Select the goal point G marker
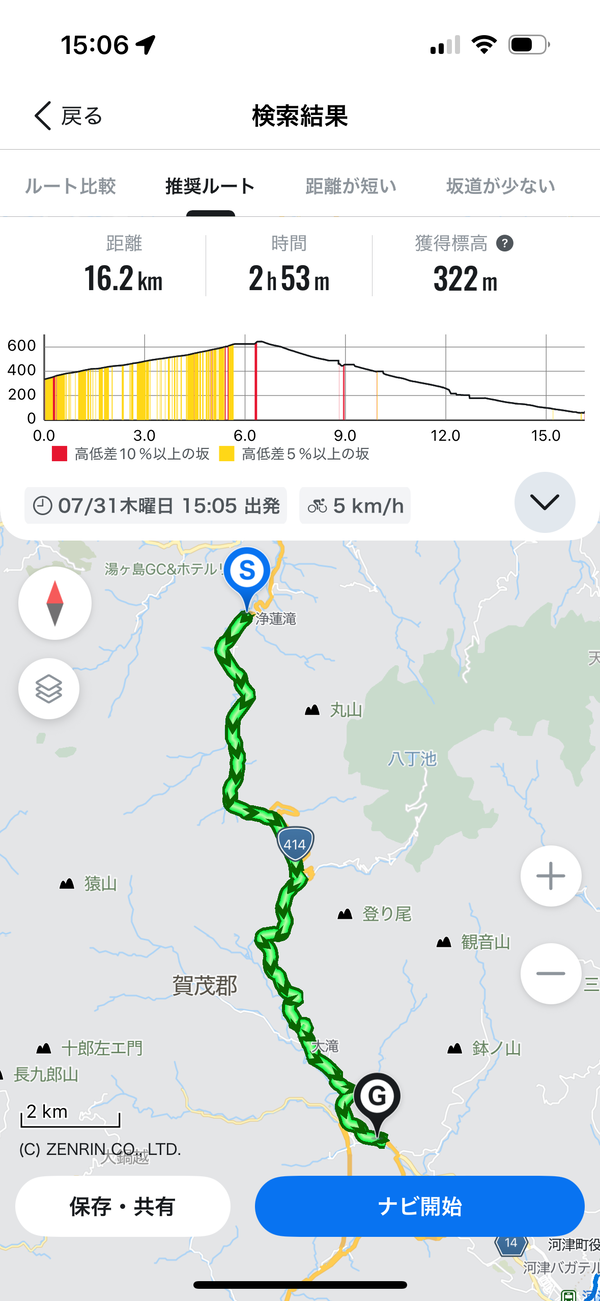This screenshot has width=600, height=1301. pos(377,1100)
